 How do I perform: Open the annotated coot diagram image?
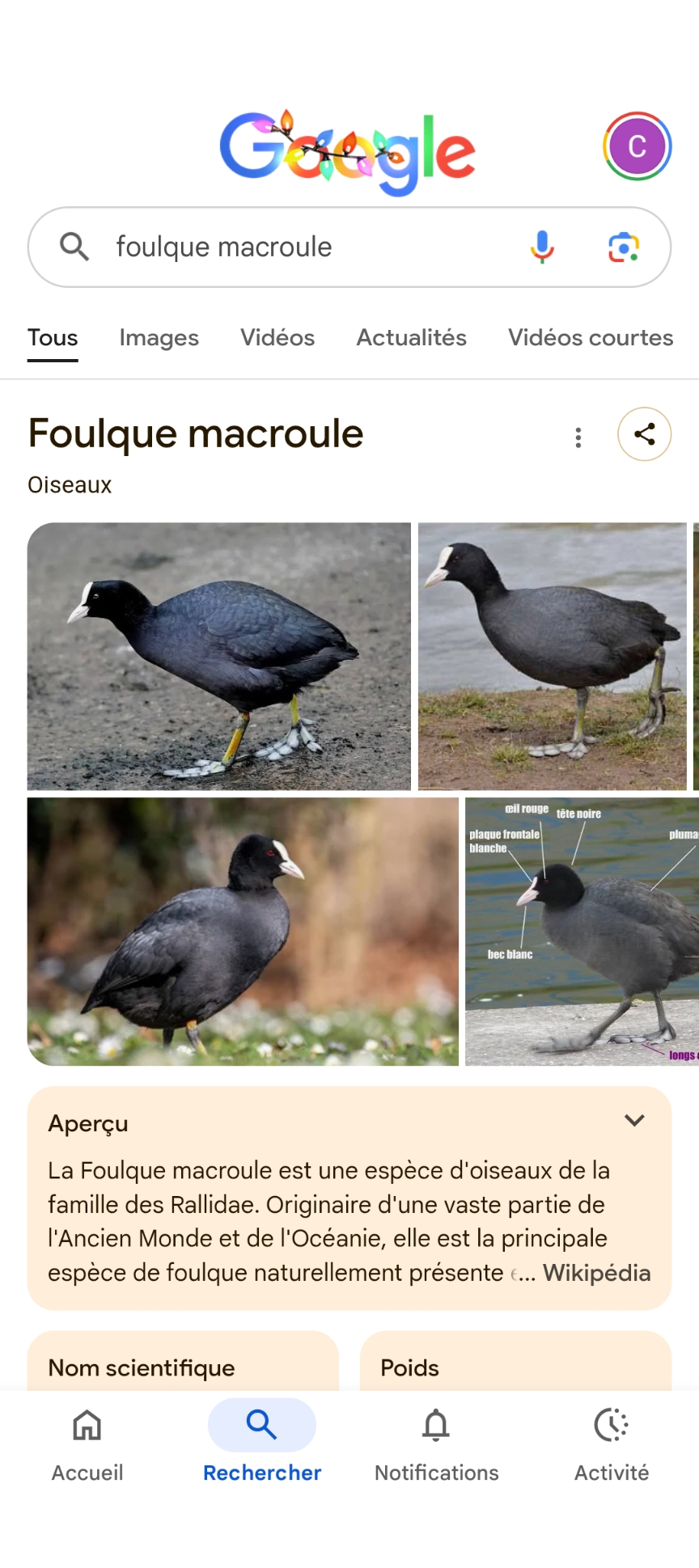point(581,931)
